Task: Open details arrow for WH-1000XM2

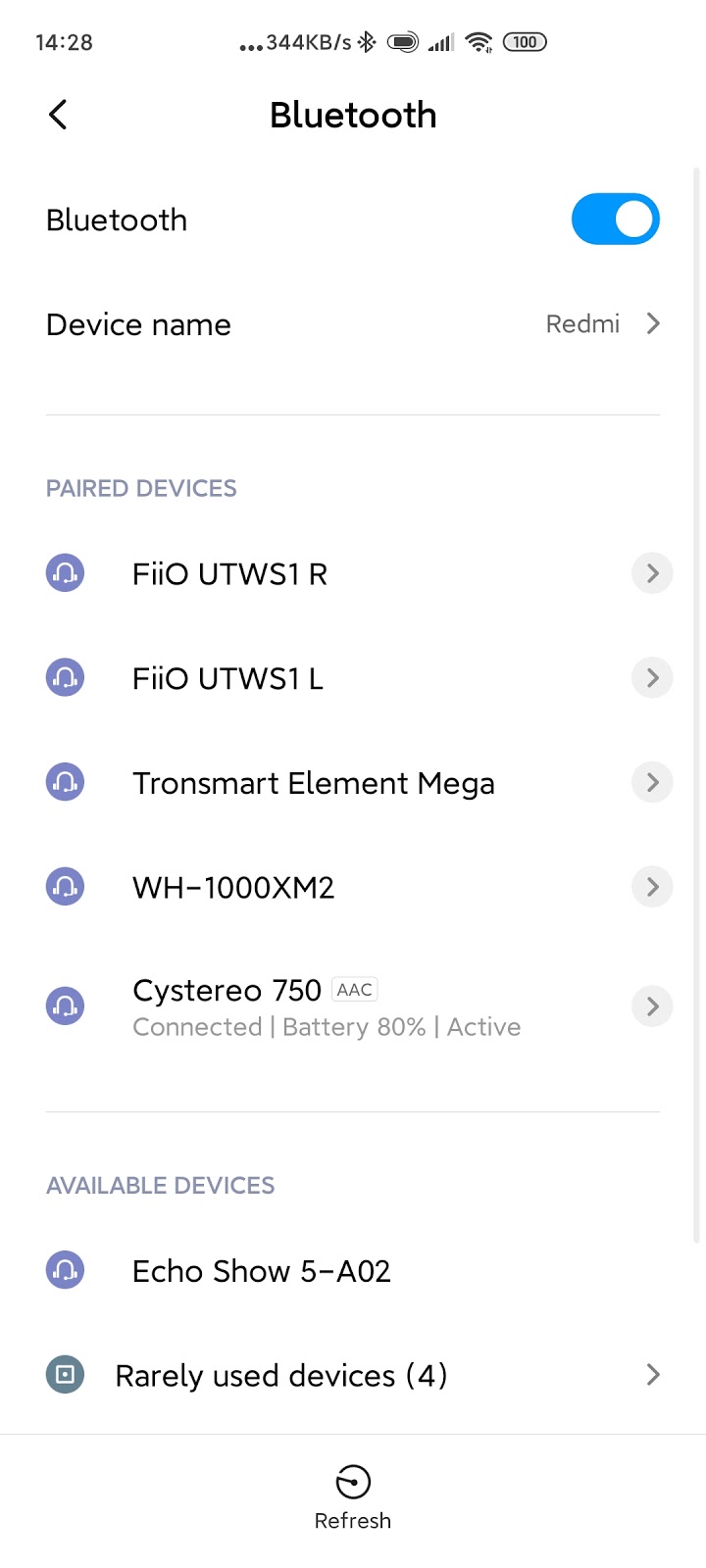Action: (x=652, y=887)
